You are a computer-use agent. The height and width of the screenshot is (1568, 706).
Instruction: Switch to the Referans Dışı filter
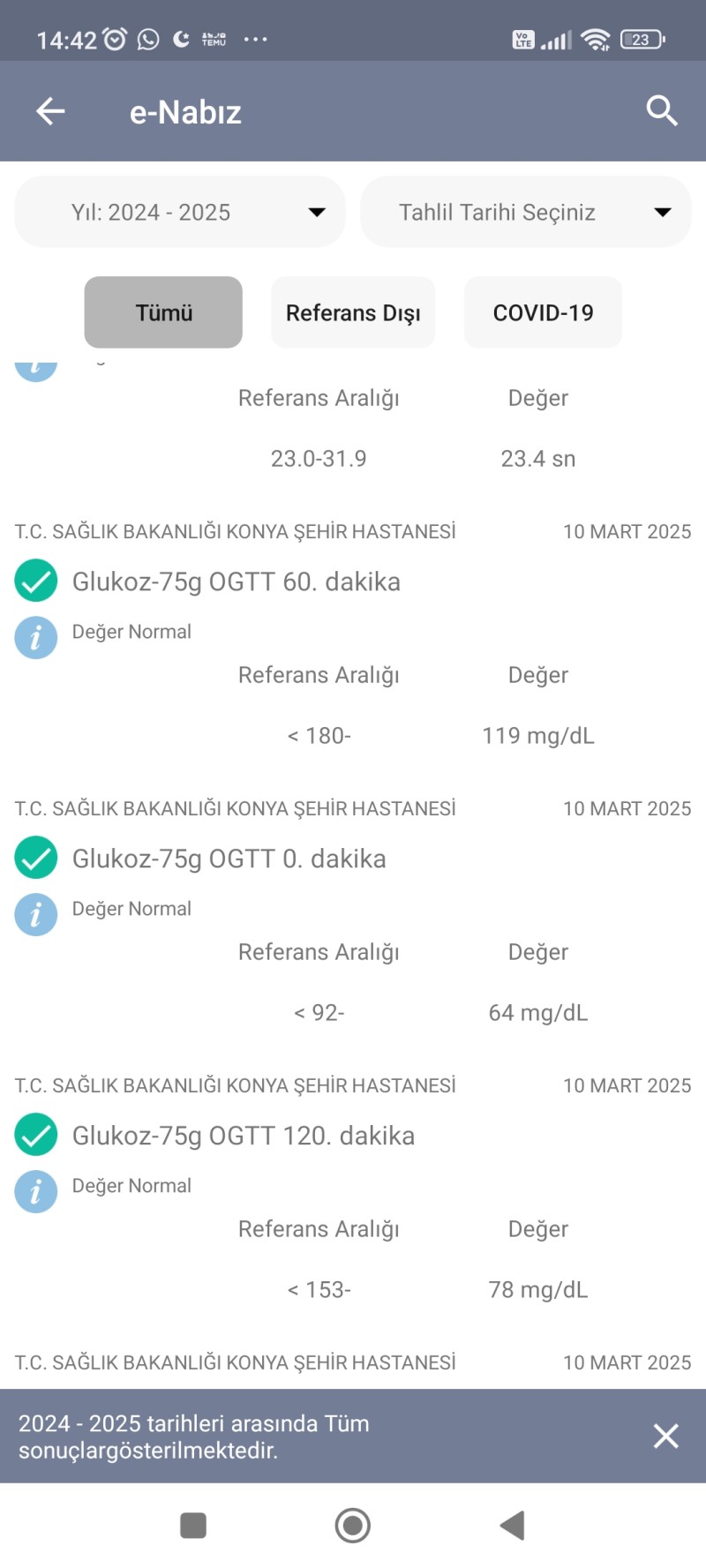click(x=353, y=312)
